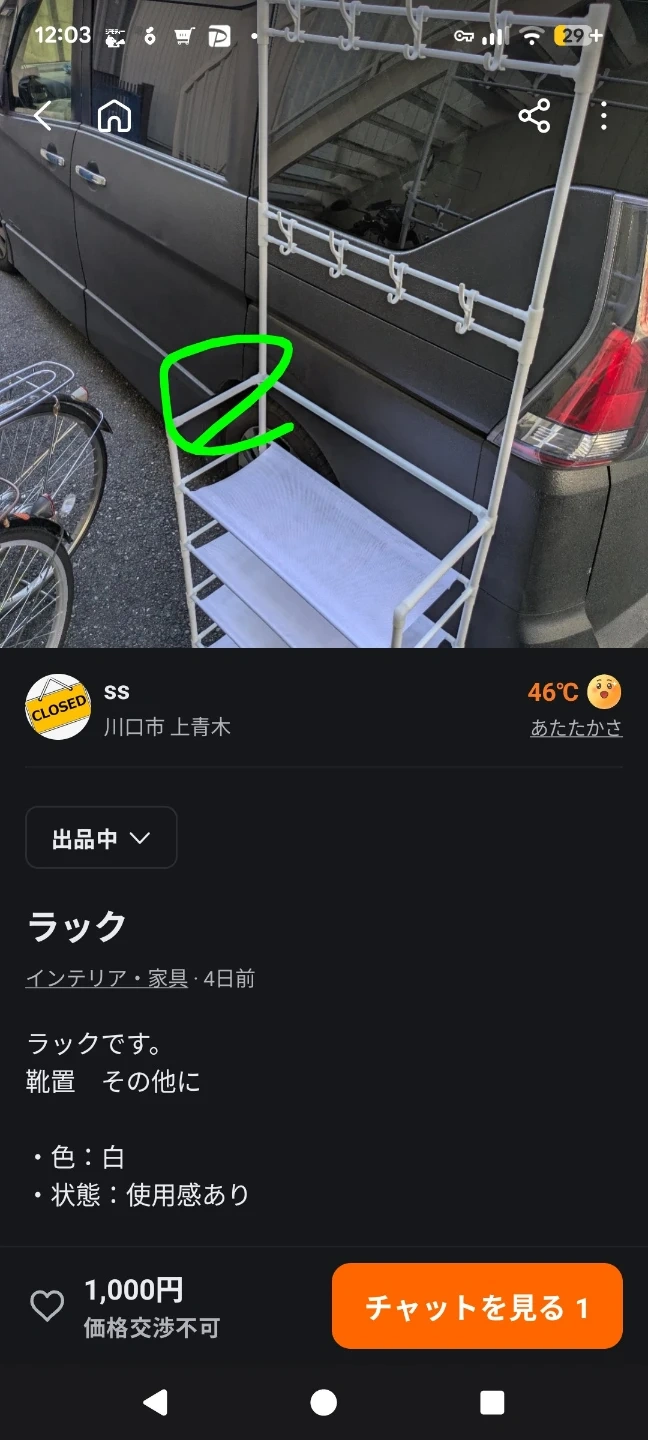Tap the system recent apps button
Image resolution: width=648 pixels, height=1440 pixels.
pos(492,1402)
